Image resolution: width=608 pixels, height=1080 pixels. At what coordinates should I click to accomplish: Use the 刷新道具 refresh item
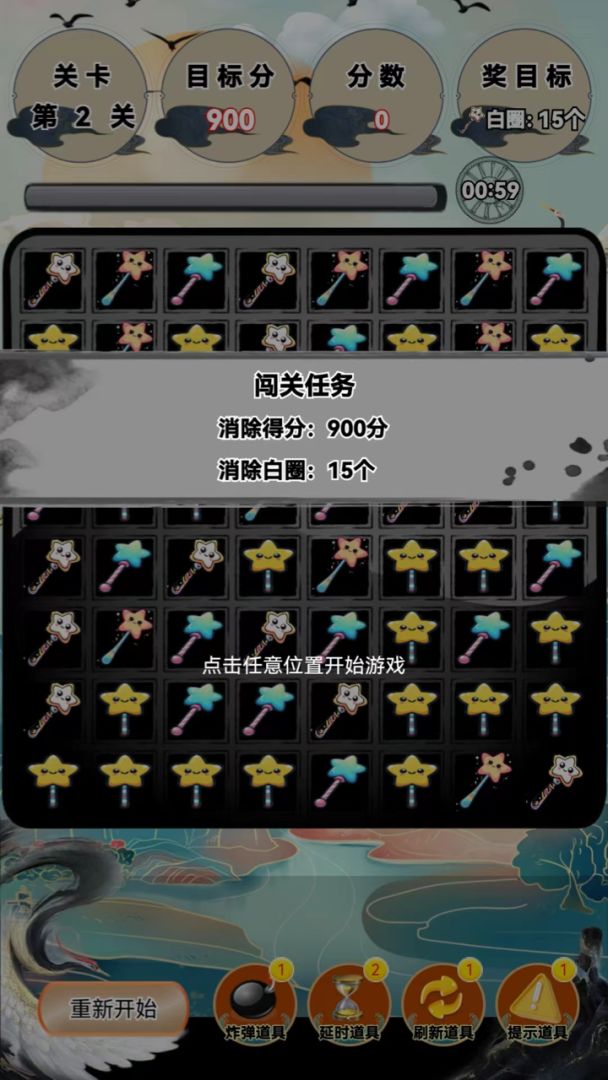point(443,1004)
